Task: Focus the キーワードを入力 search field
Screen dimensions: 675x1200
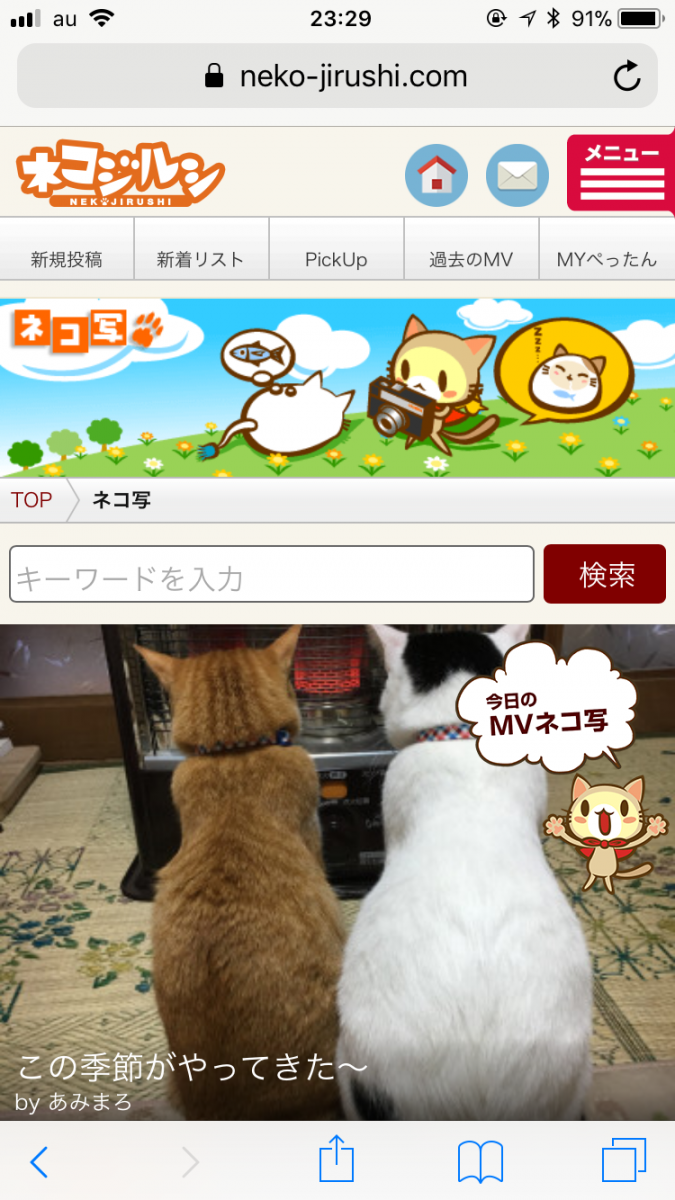Action: 271,574
